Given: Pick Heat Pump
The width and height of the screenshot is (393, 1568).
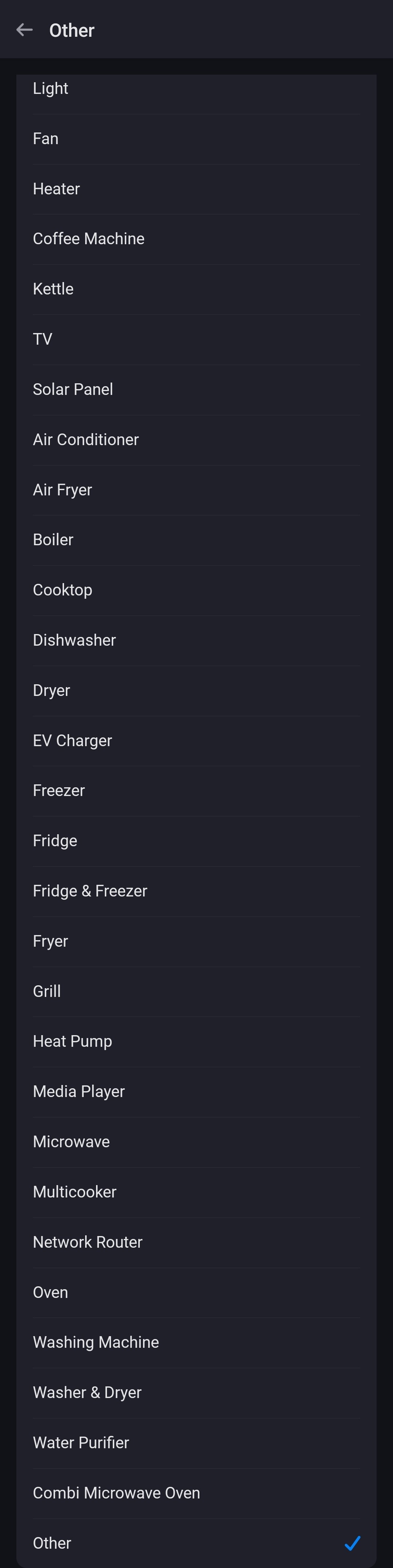Looking at the screenshot, I should 72,1041.
